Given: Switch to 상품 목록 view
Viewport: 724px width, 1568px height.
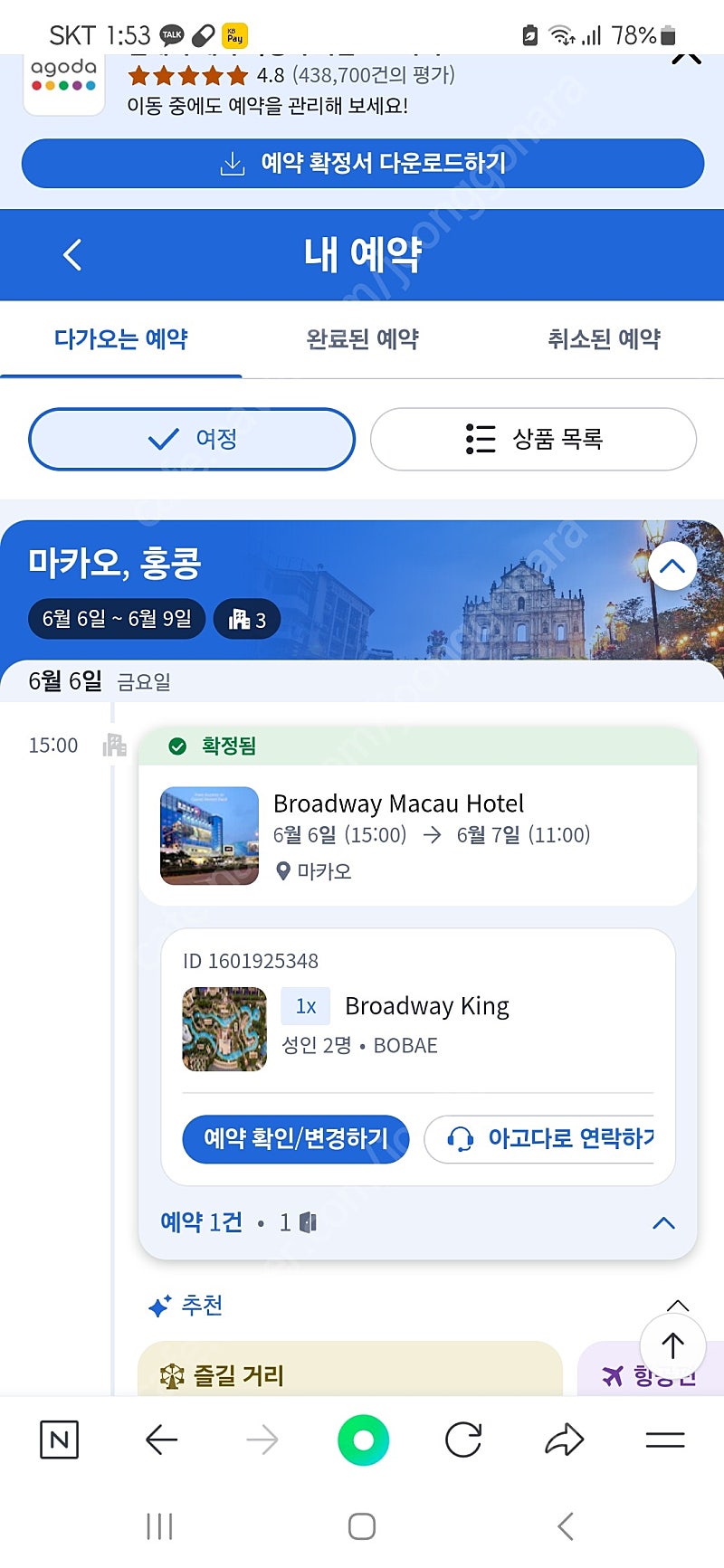Looking at the screenshot, I should (x=533, y=439).
